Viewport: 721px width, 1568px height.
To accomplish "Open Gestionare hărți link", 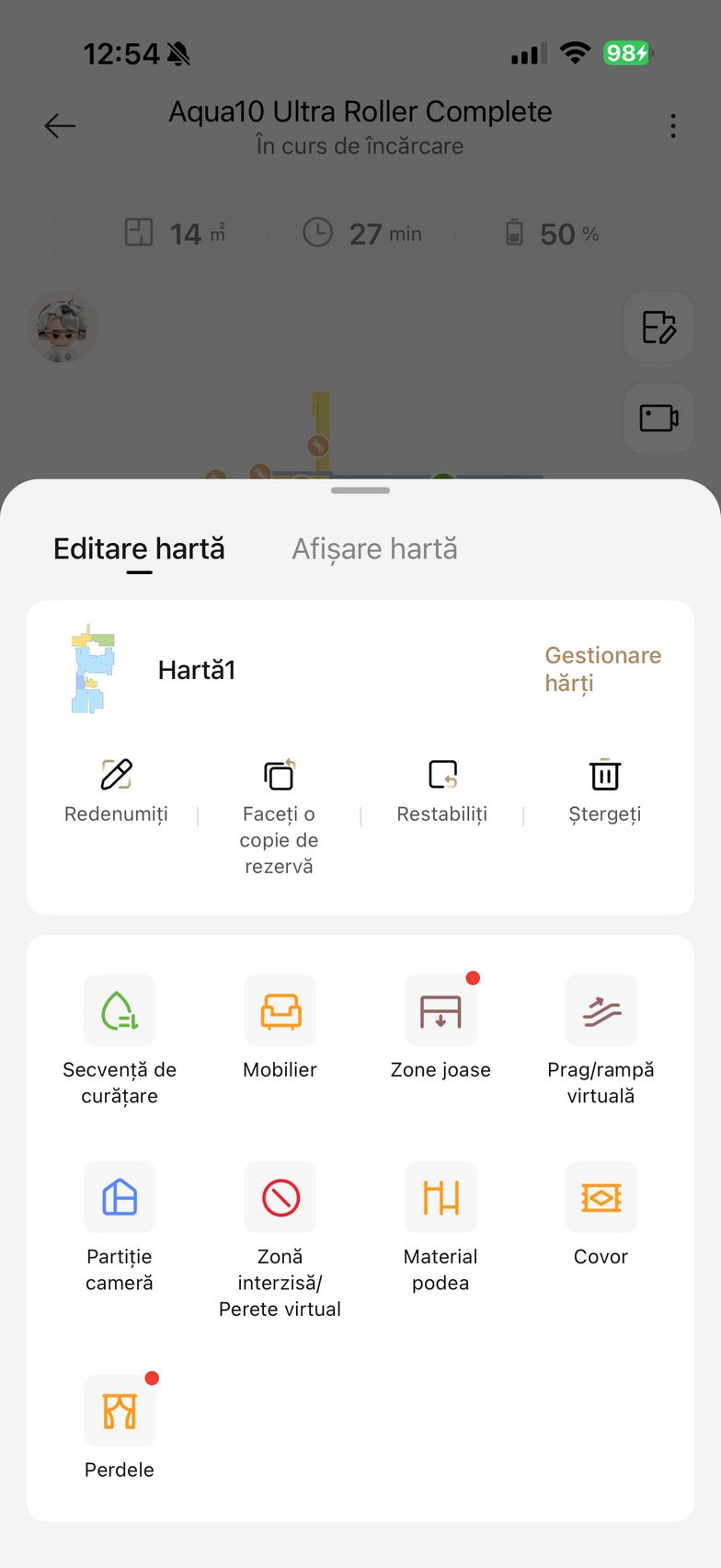I will [602, 669].
